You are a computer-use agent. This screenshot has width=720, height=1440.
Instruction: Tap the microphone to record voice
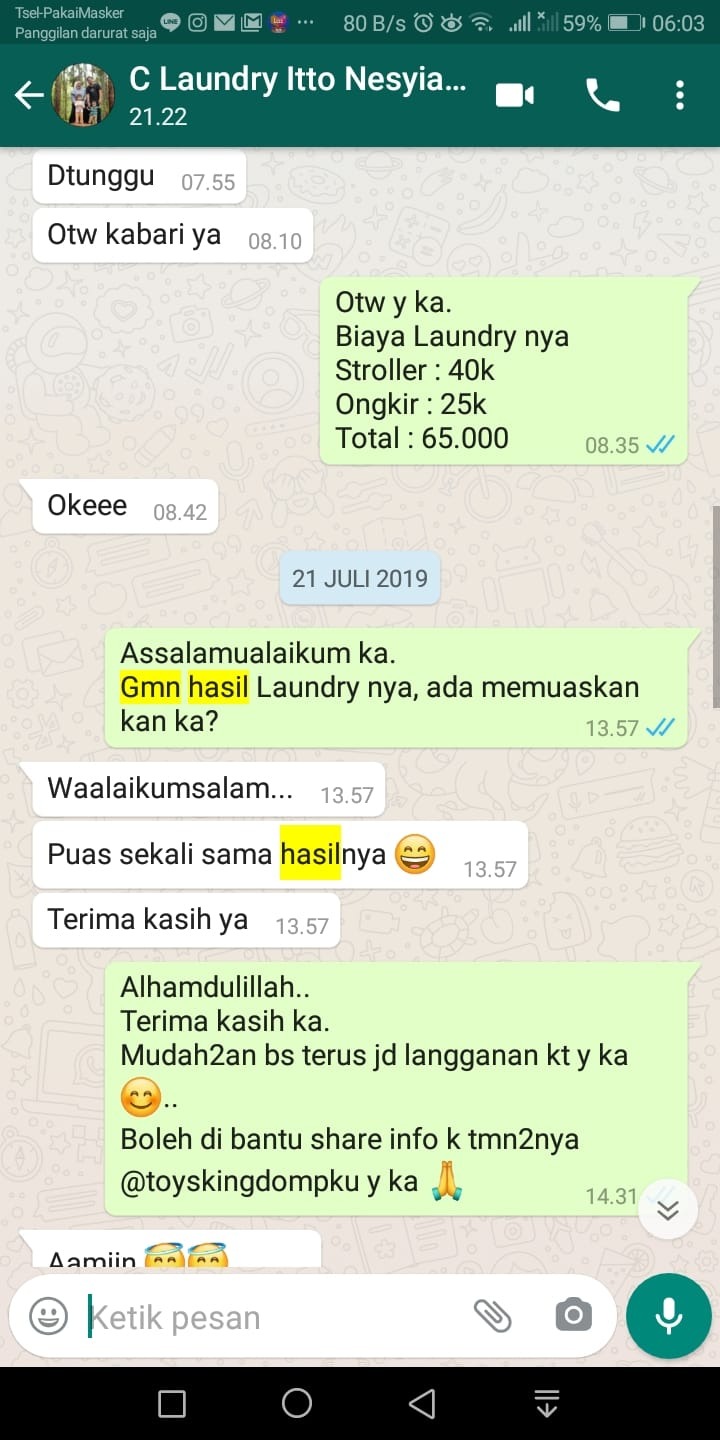pyautogui.click(x=668, y=1316)
